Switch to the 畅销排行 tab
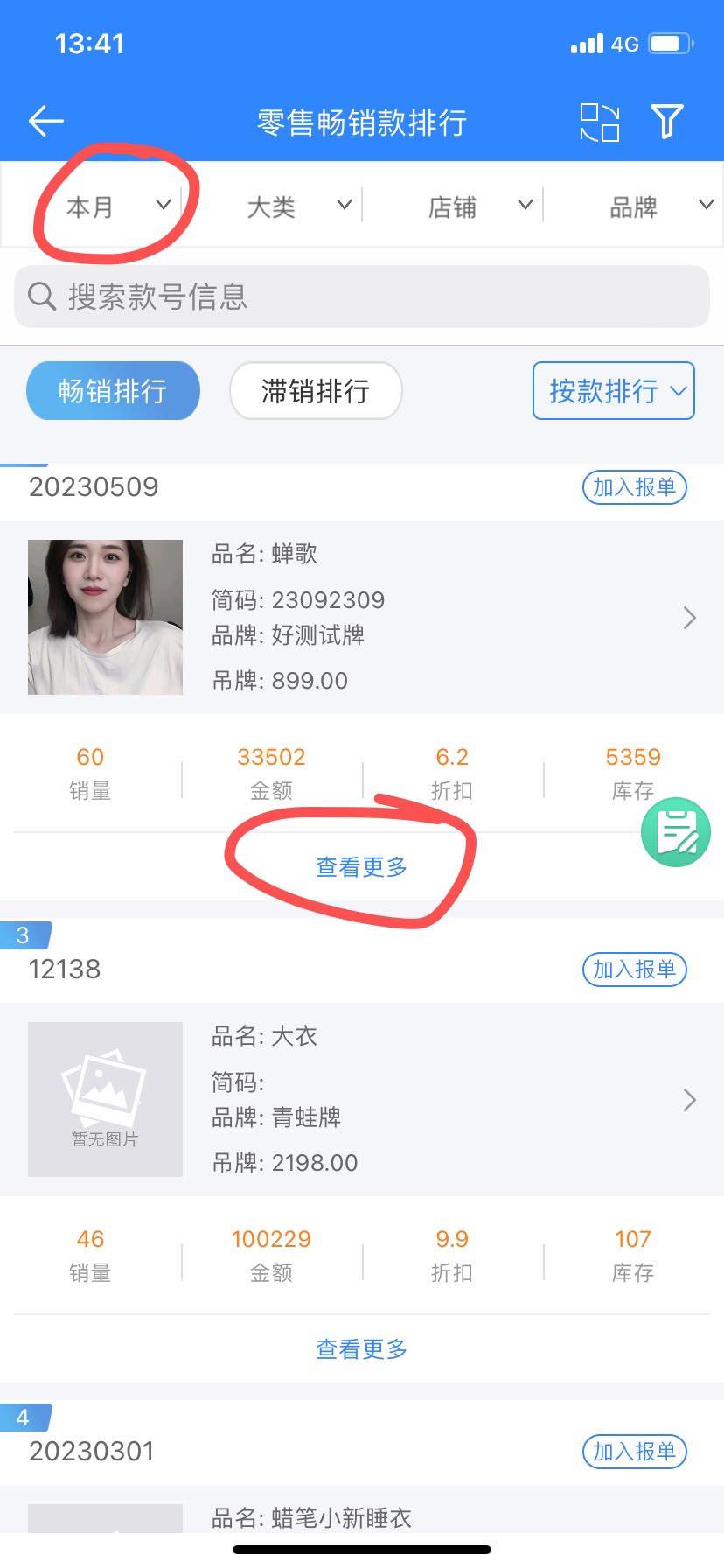Screen dimensions: 724x1568 pyautogui.click(x=114, y=391)
